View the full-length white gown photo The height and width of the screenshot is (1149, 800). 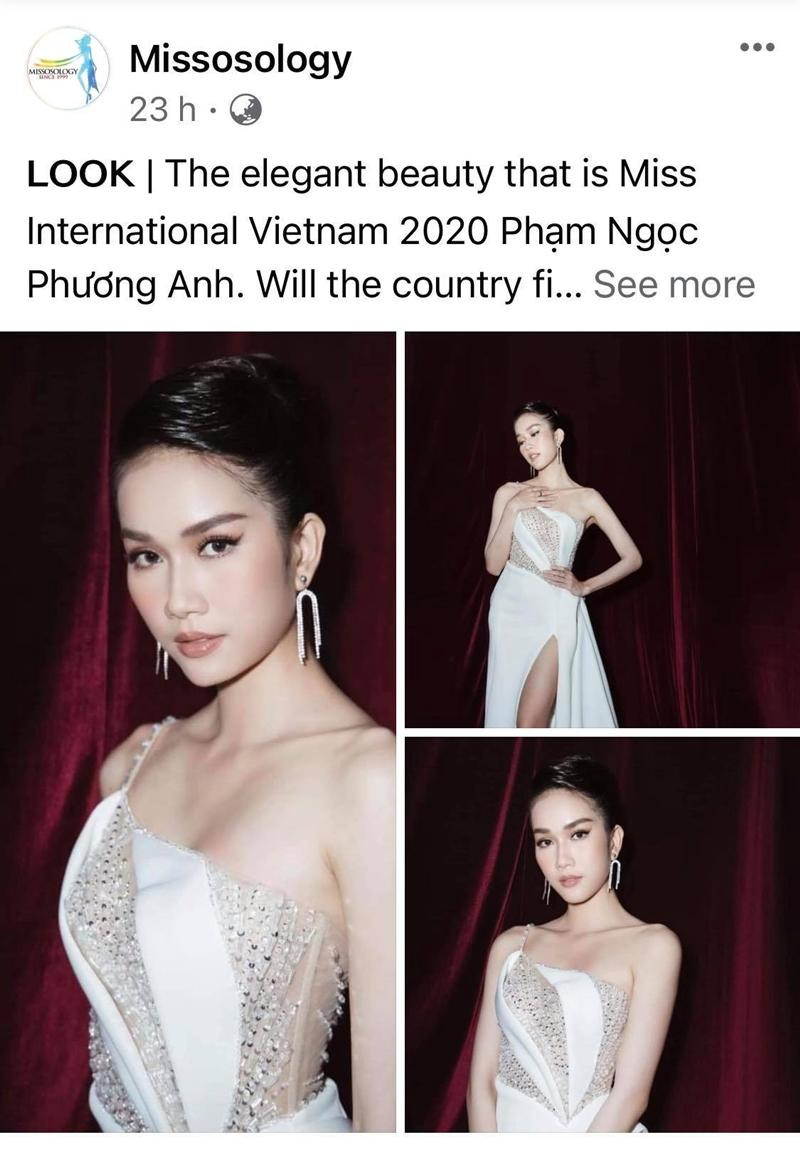(601, 530)
